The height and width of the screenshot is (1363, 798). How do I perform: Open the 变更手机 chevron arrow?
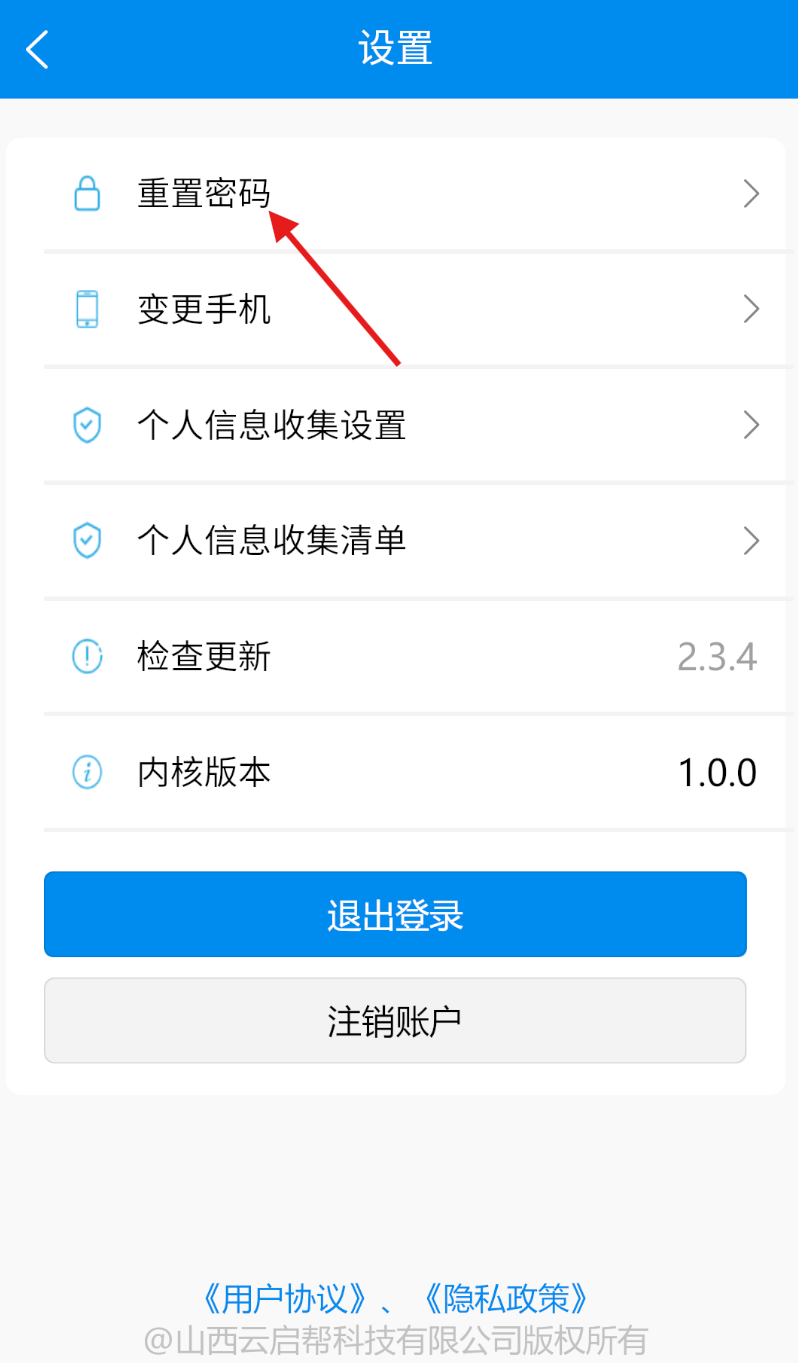751,309
